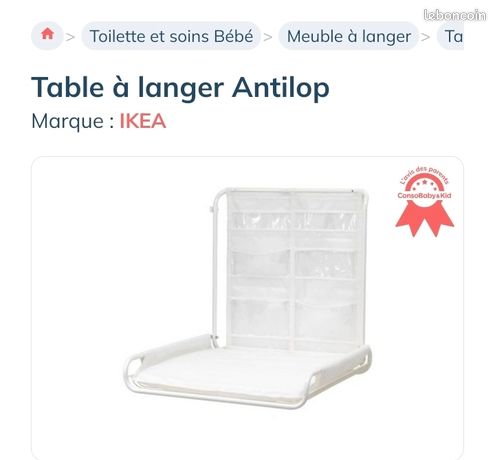Screen dimensions: 495x460
Task: Open the Toilette et soins Bébé breadcrumb
Action: click(171, 36)
